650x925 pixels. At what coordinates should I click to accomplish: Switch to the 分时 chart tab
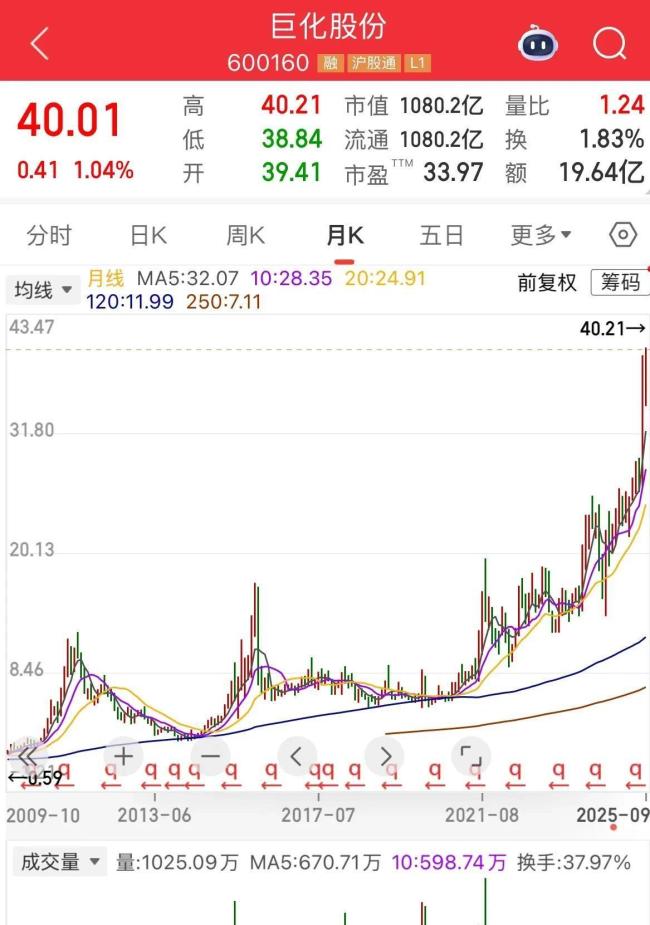(49, 235)
